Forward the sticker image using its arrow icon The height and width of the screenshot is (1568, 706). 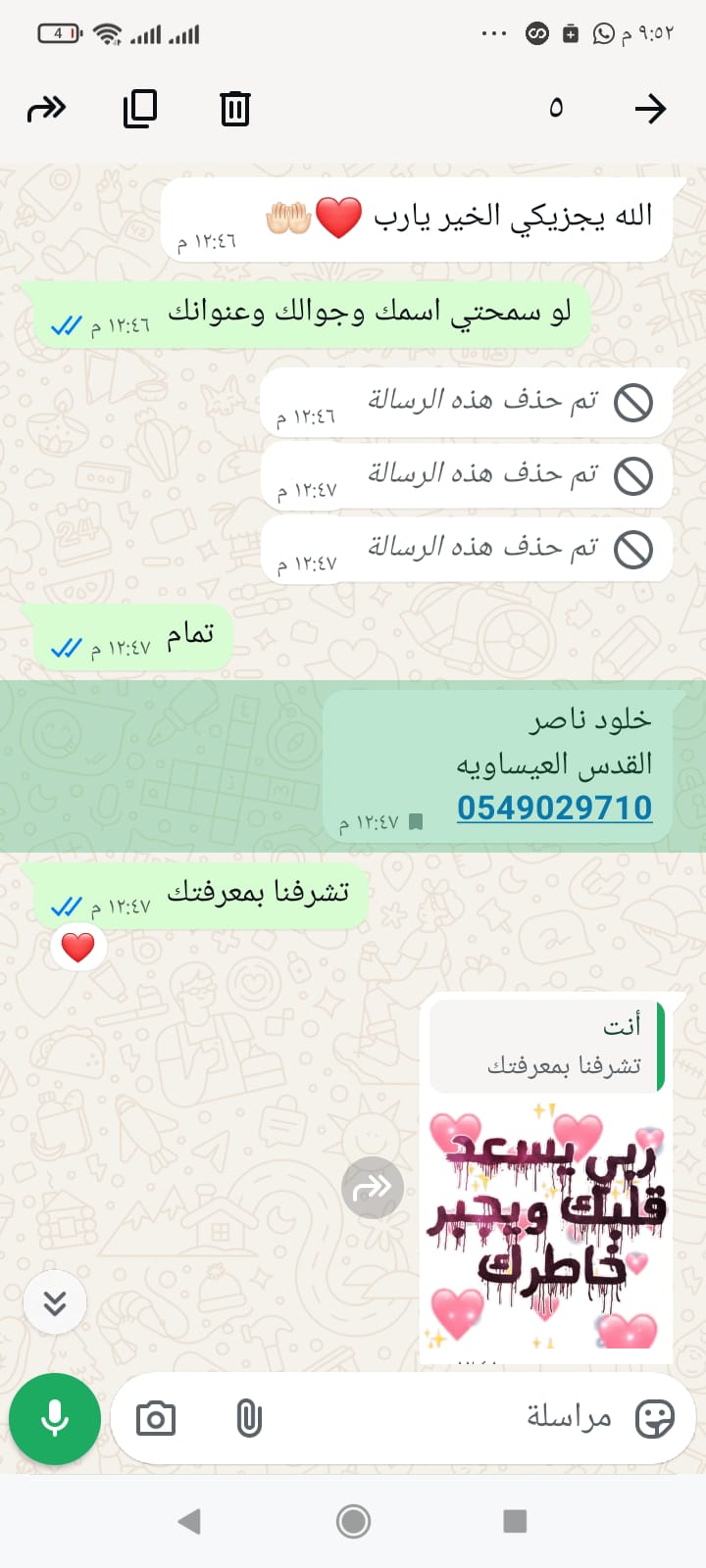coord(372,1188)
